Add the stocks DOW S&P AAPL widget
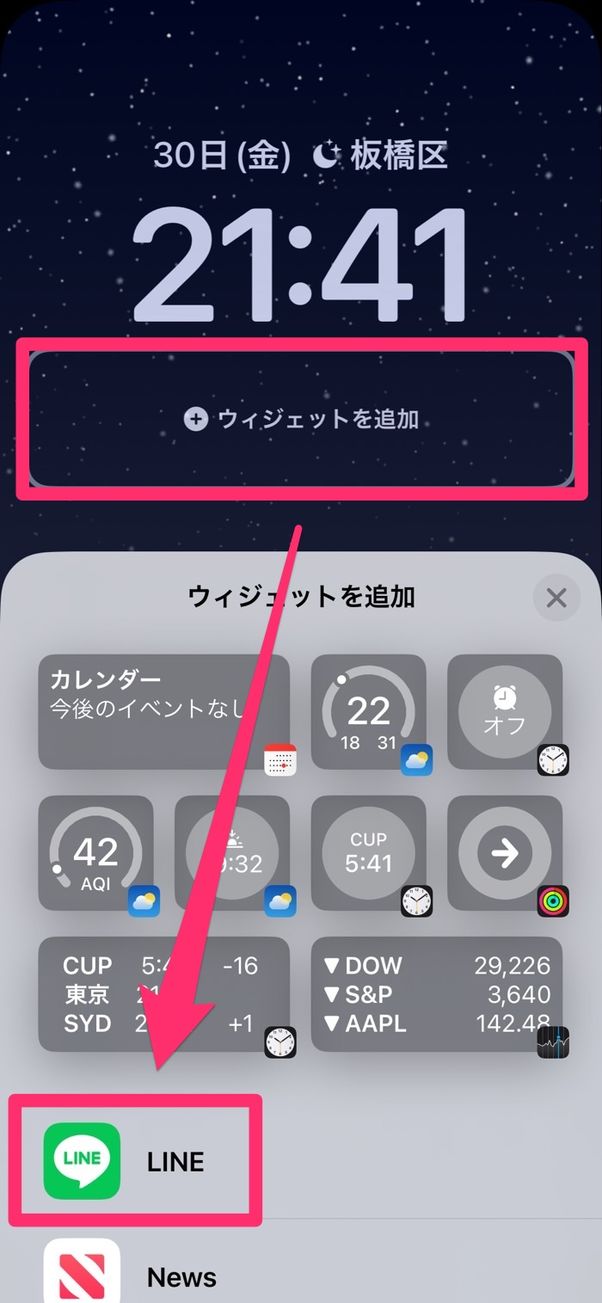602x1303 pixels. pyautogui.click(x=437, y=994)
